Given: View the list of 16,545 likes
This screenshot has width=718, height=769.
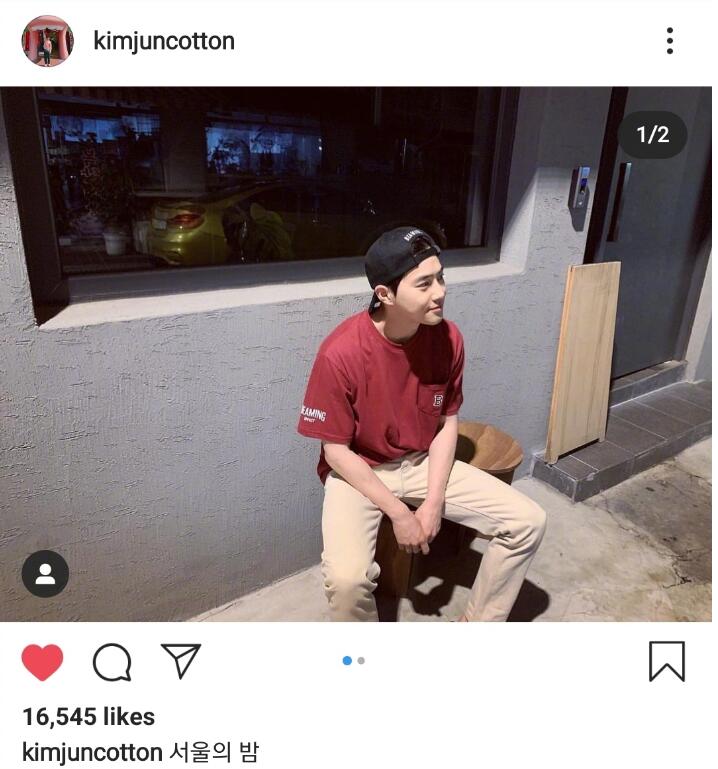Looking at the screenshot, I should tap(88, 716).
